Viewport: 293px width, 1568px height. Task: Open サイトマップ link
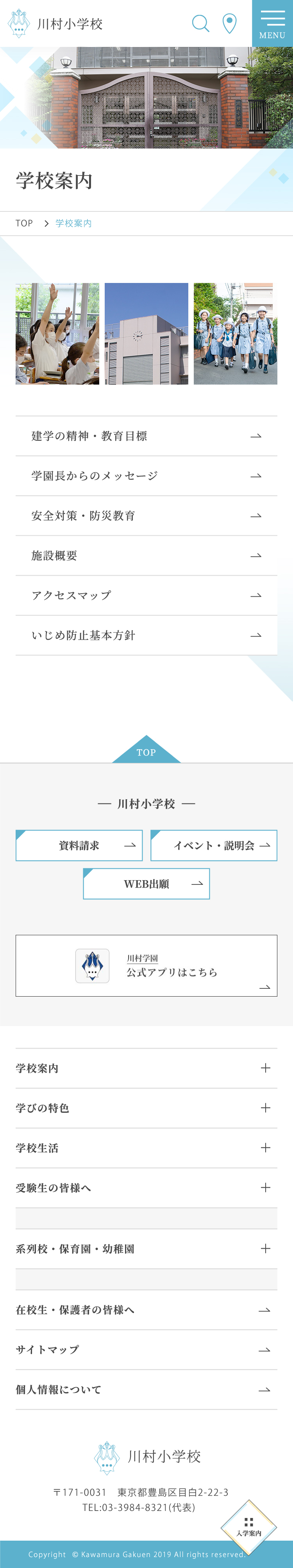(x=146, y=1350)
